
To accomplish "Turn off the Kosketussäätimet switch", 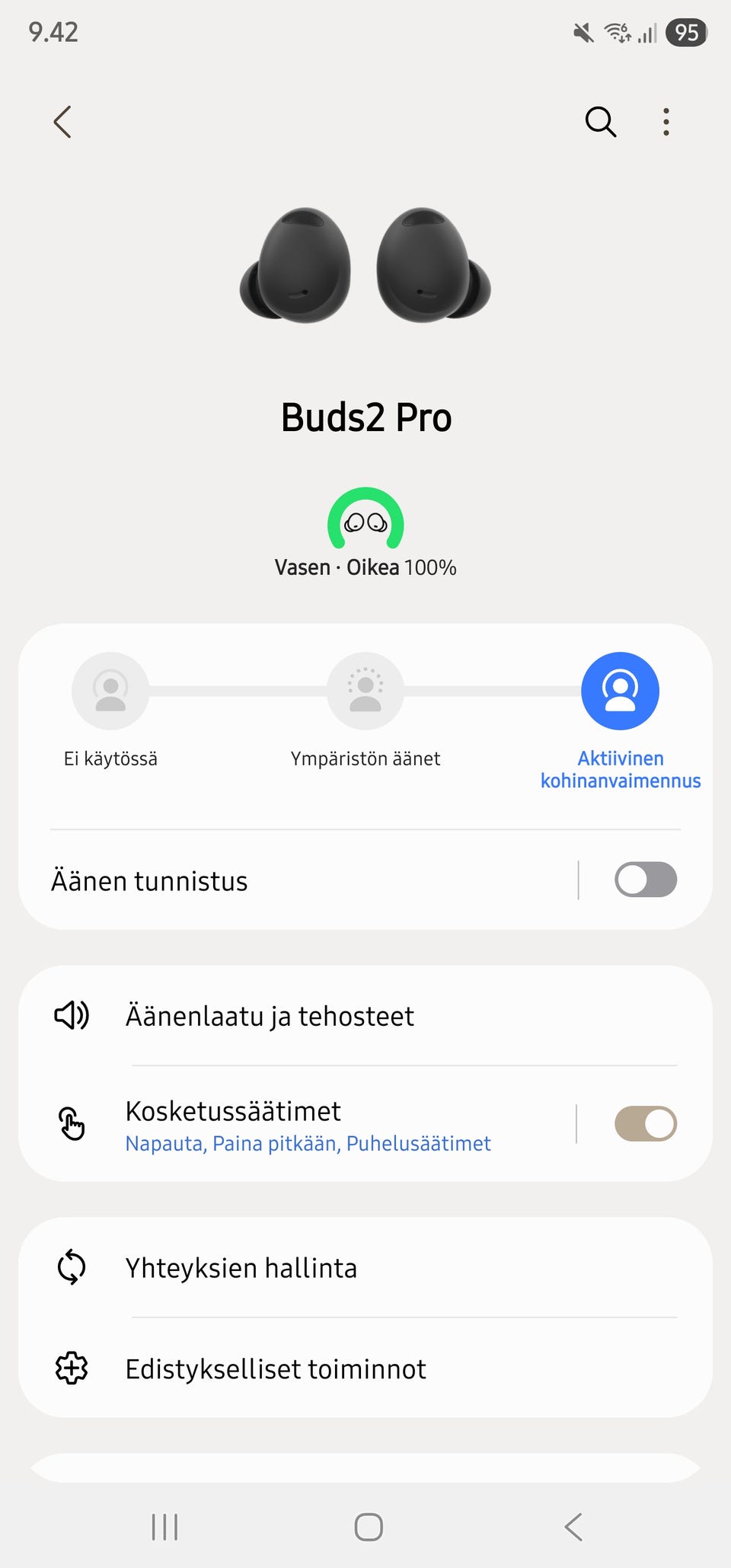I will [646, 1124].
